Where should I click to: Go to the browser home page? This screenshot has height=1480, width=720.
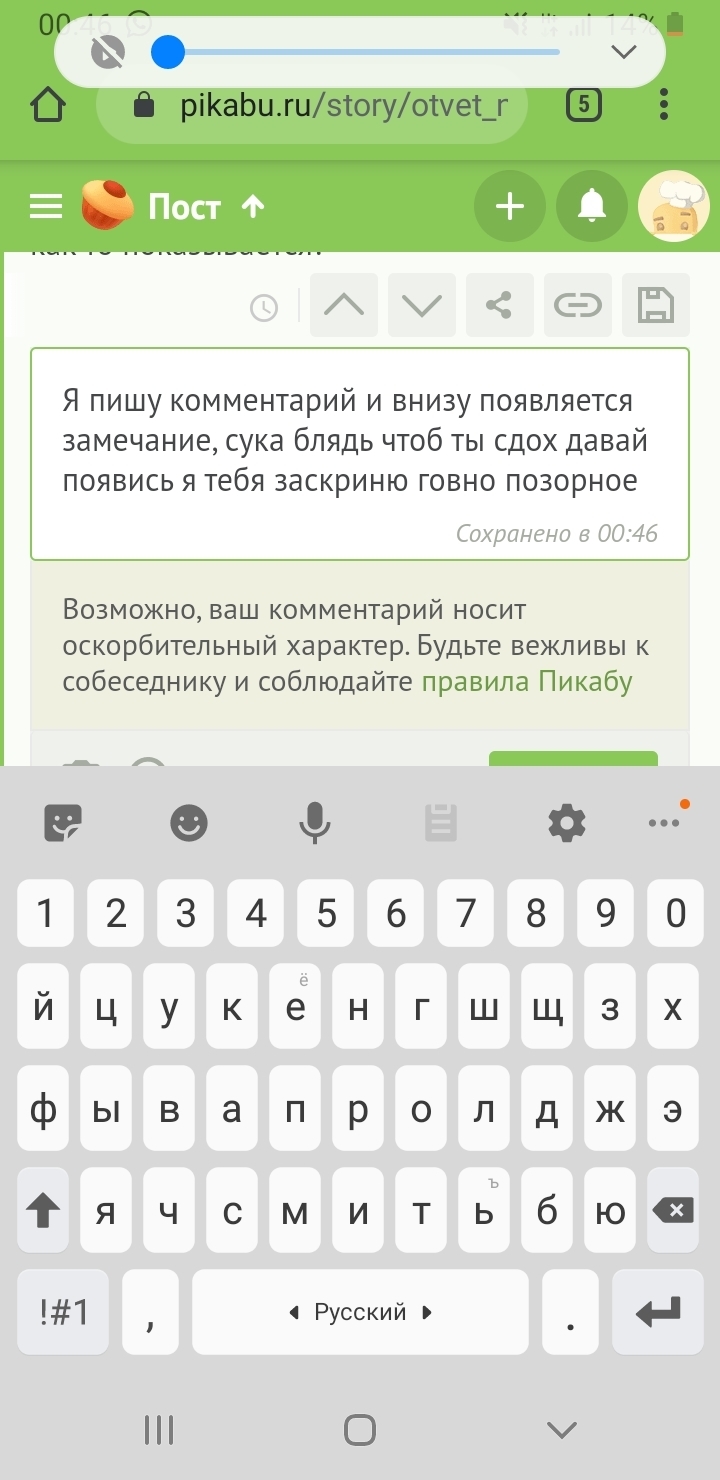tap(48, 105)
